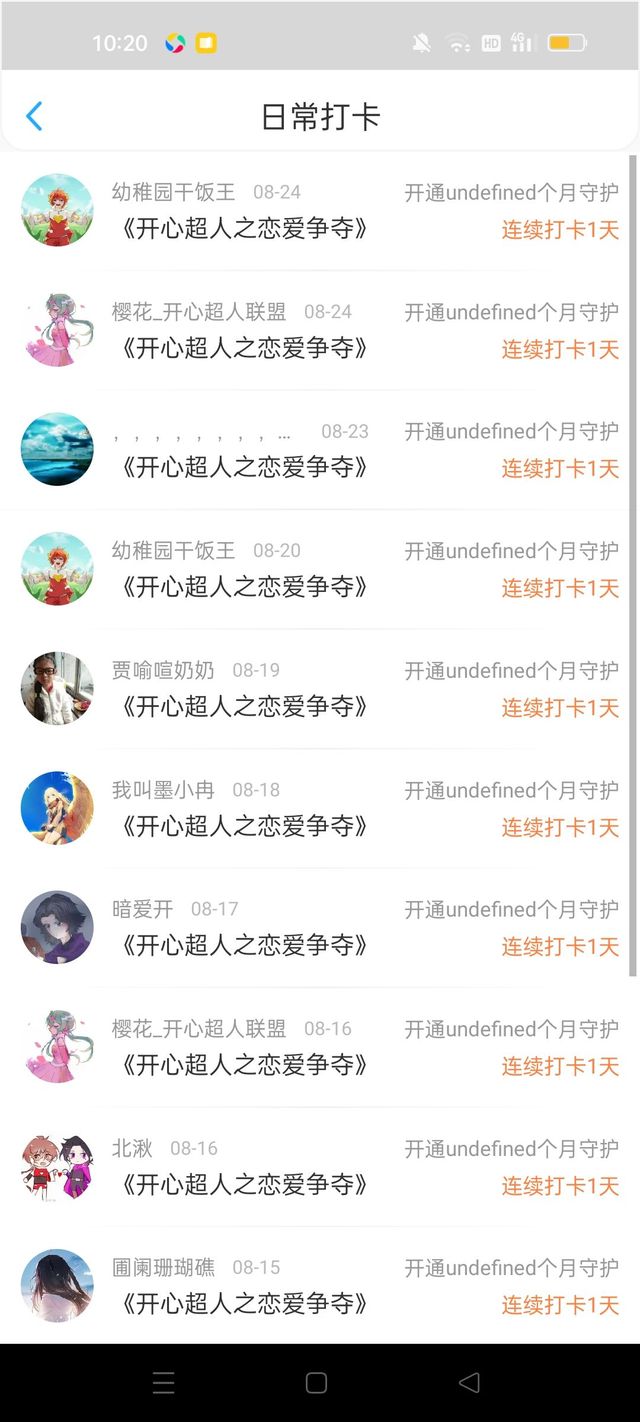Open 北湫's 08-16 check-in entry
This screenshot has width=640, height=1422.
pyautogui.click(x=320, y=1166)
